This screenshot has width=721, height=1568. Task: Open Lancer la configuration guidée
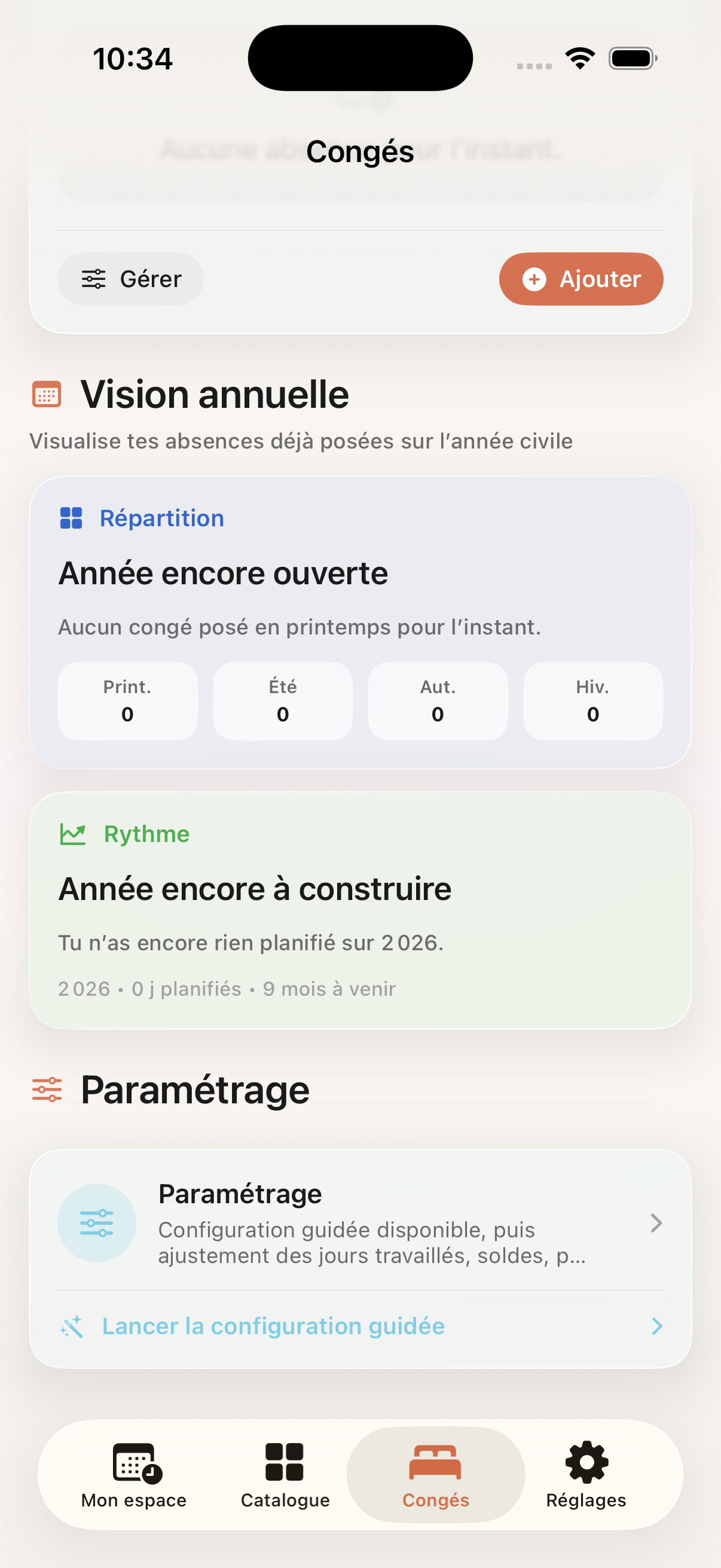[273, 1326]
